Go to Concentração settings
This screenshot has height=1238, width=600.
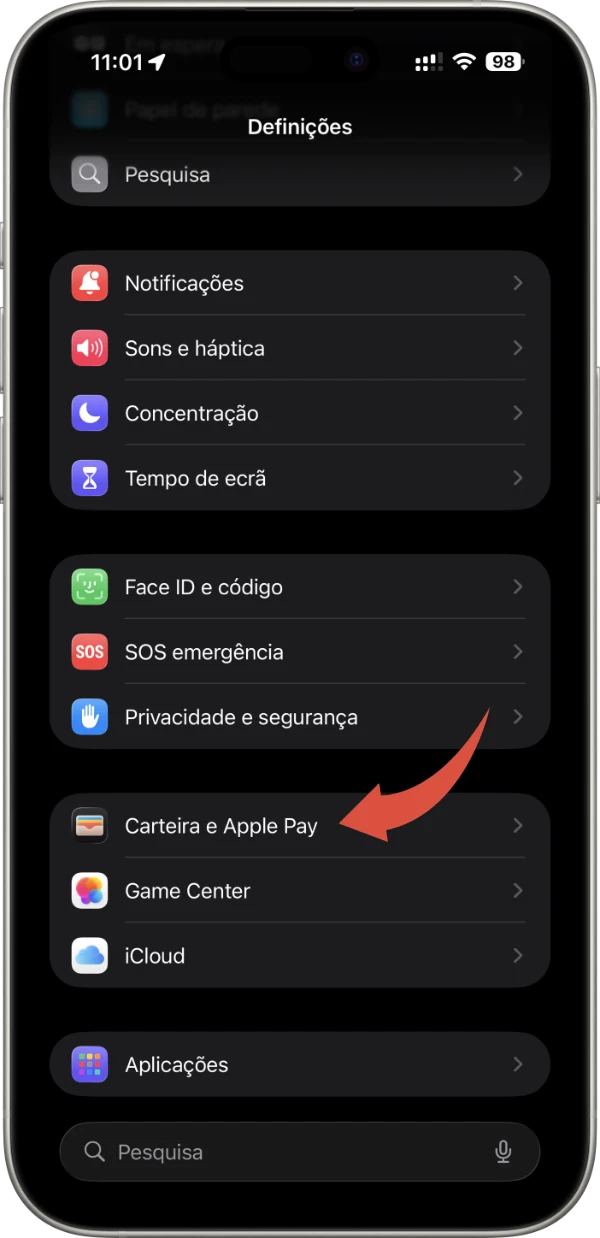(300, 413)
